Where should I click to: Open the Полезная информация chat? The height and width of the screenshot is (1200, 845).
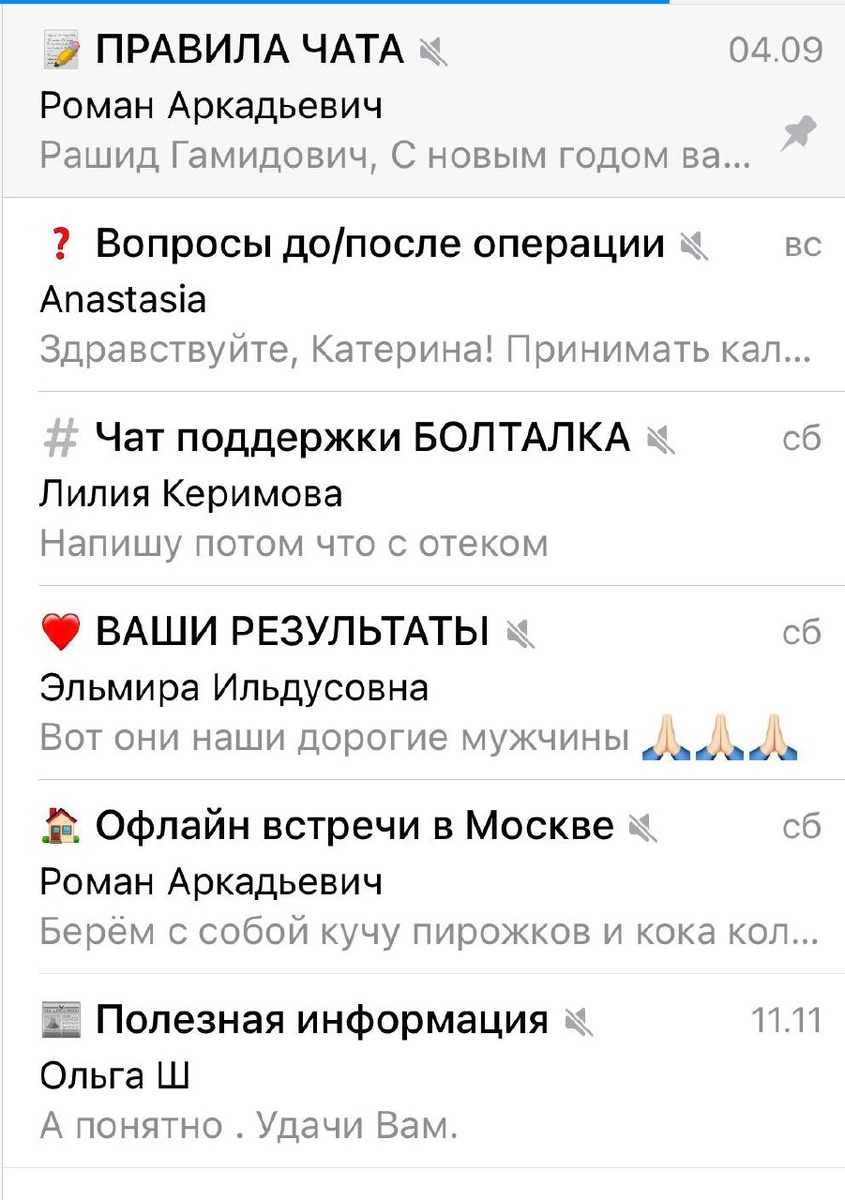[x=422, y=1071]
